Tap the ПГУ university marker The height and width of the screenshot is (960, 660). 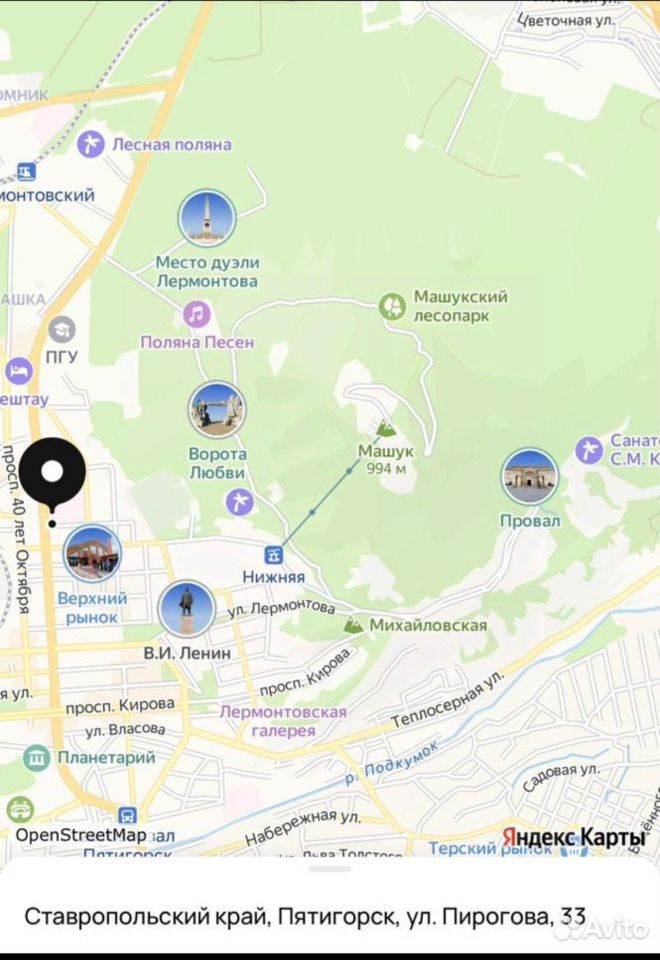pyautogui.click(x=62, y=329)
